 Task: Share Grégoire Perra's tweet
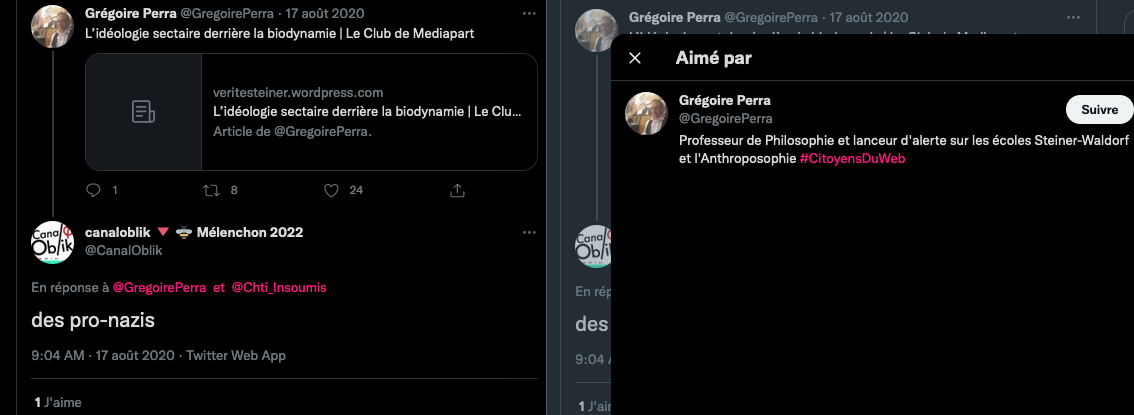tap(457, 190)
